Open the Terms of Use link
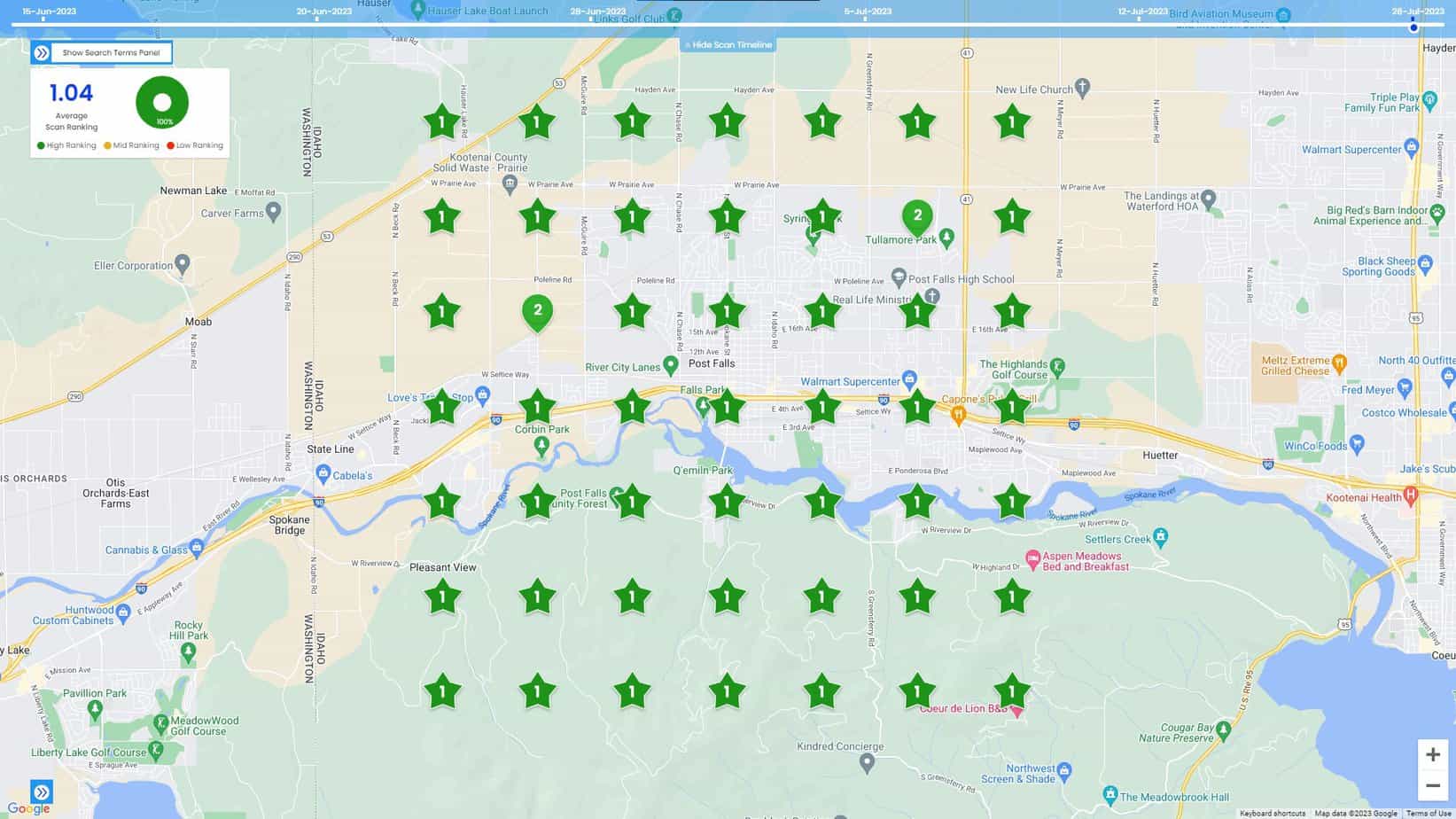The height and width of the screenshot is (819, 1456). [1428, 814]
